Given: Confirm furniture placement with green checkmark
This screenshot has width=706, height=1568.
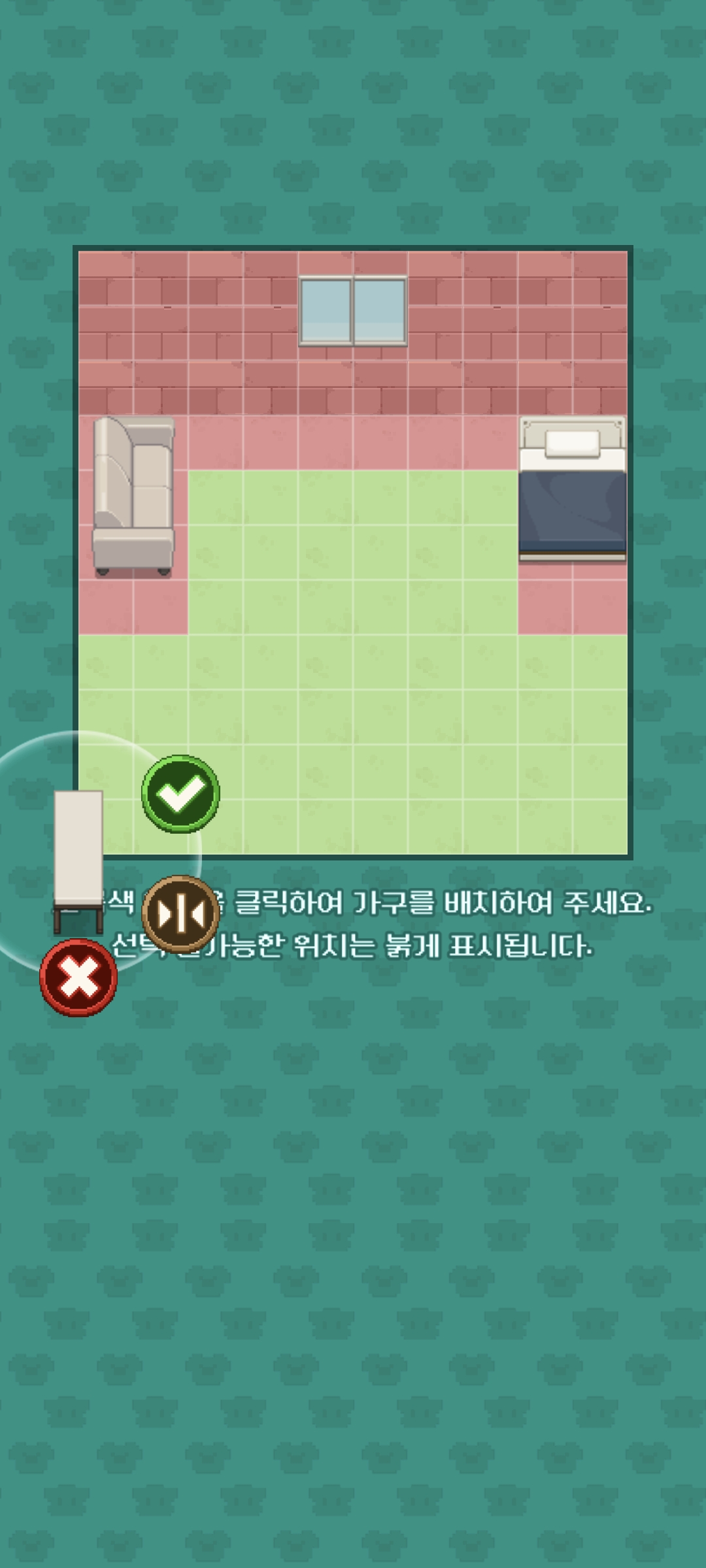Looking at the screenshot, I should 180,793.
